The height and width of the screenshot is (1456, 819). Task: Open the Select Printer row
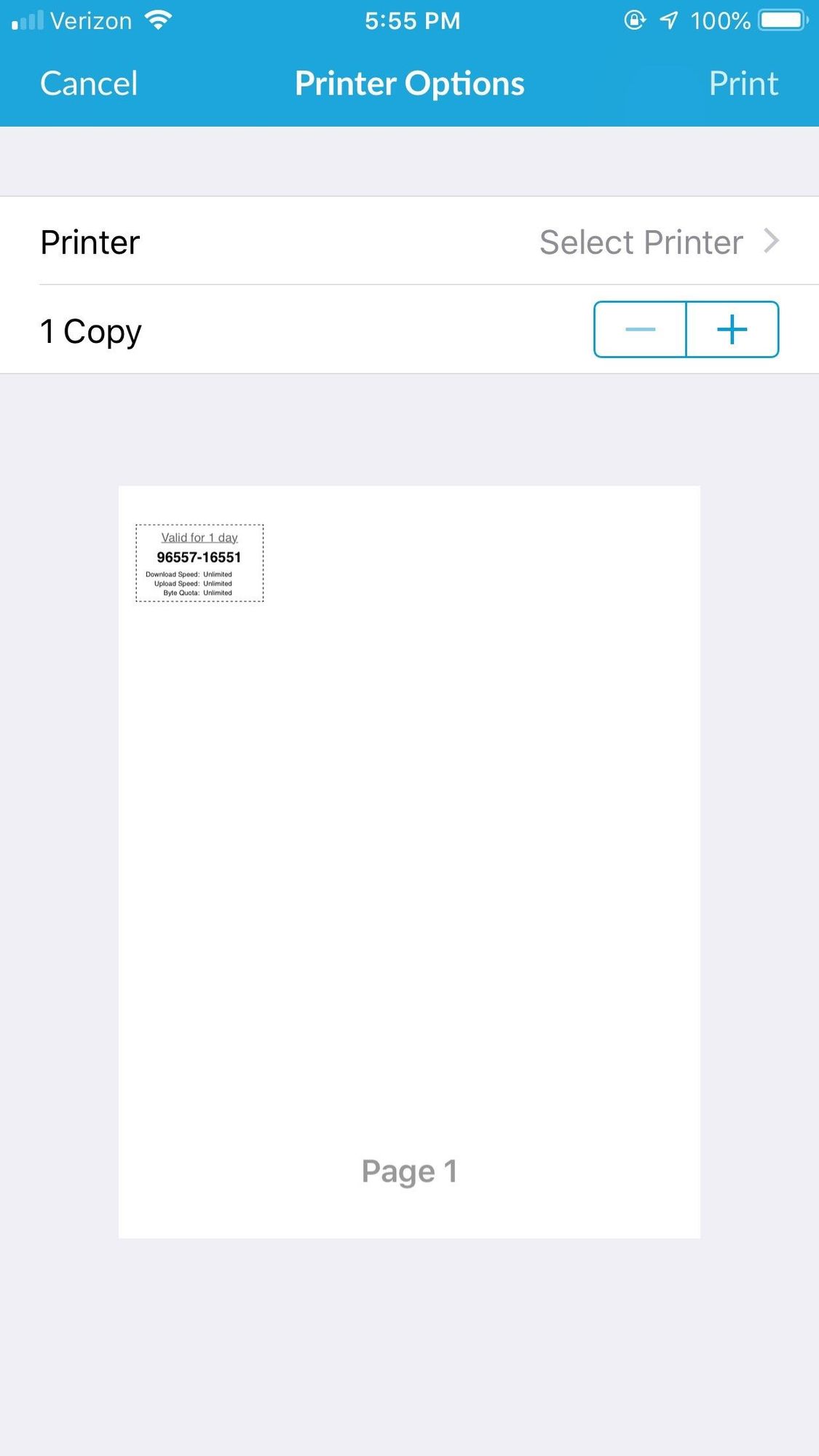click(x=641, y=242)
